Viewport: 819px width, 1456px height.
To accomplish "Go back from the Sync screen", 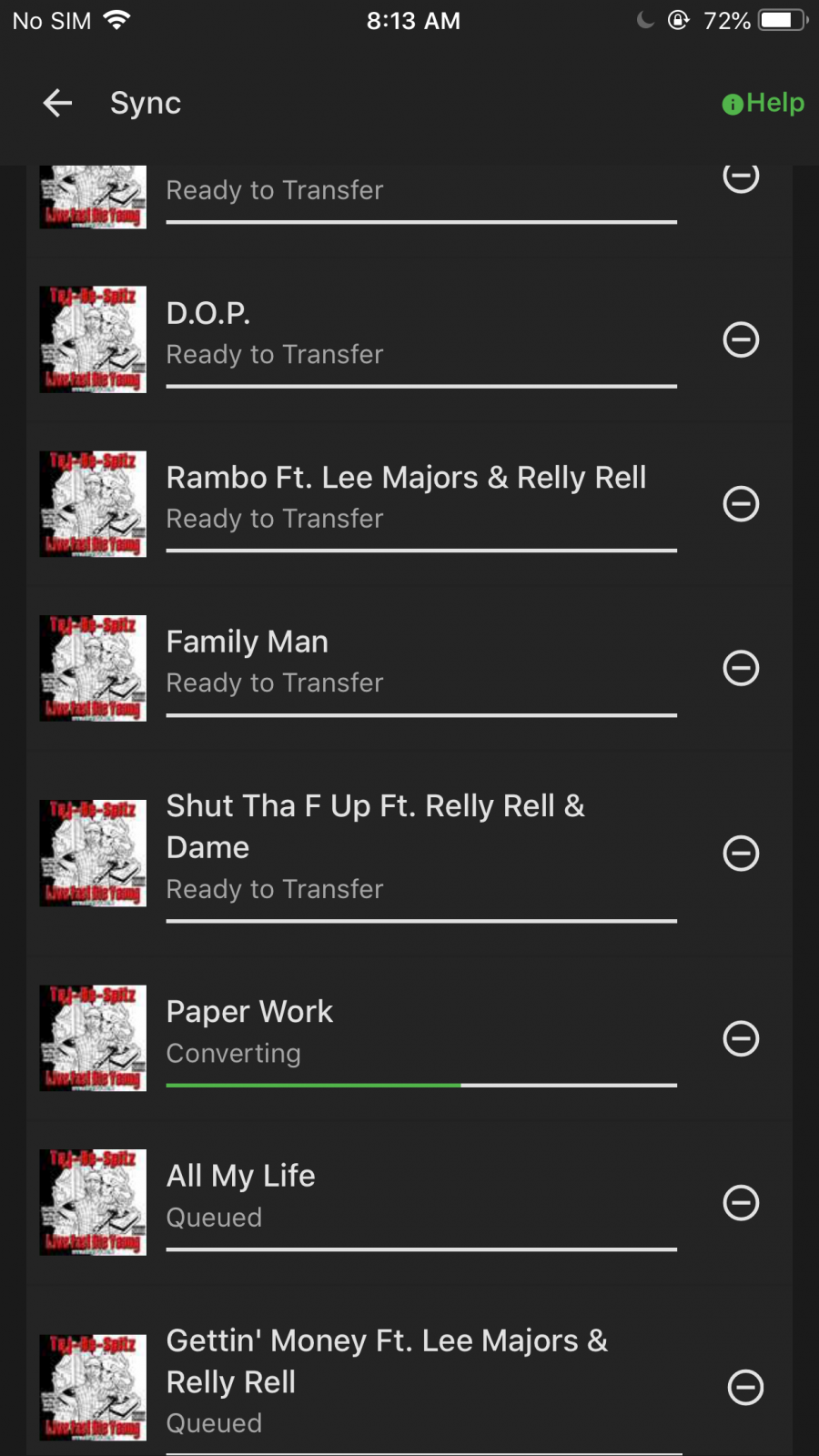I will click(x=57, y=103).
